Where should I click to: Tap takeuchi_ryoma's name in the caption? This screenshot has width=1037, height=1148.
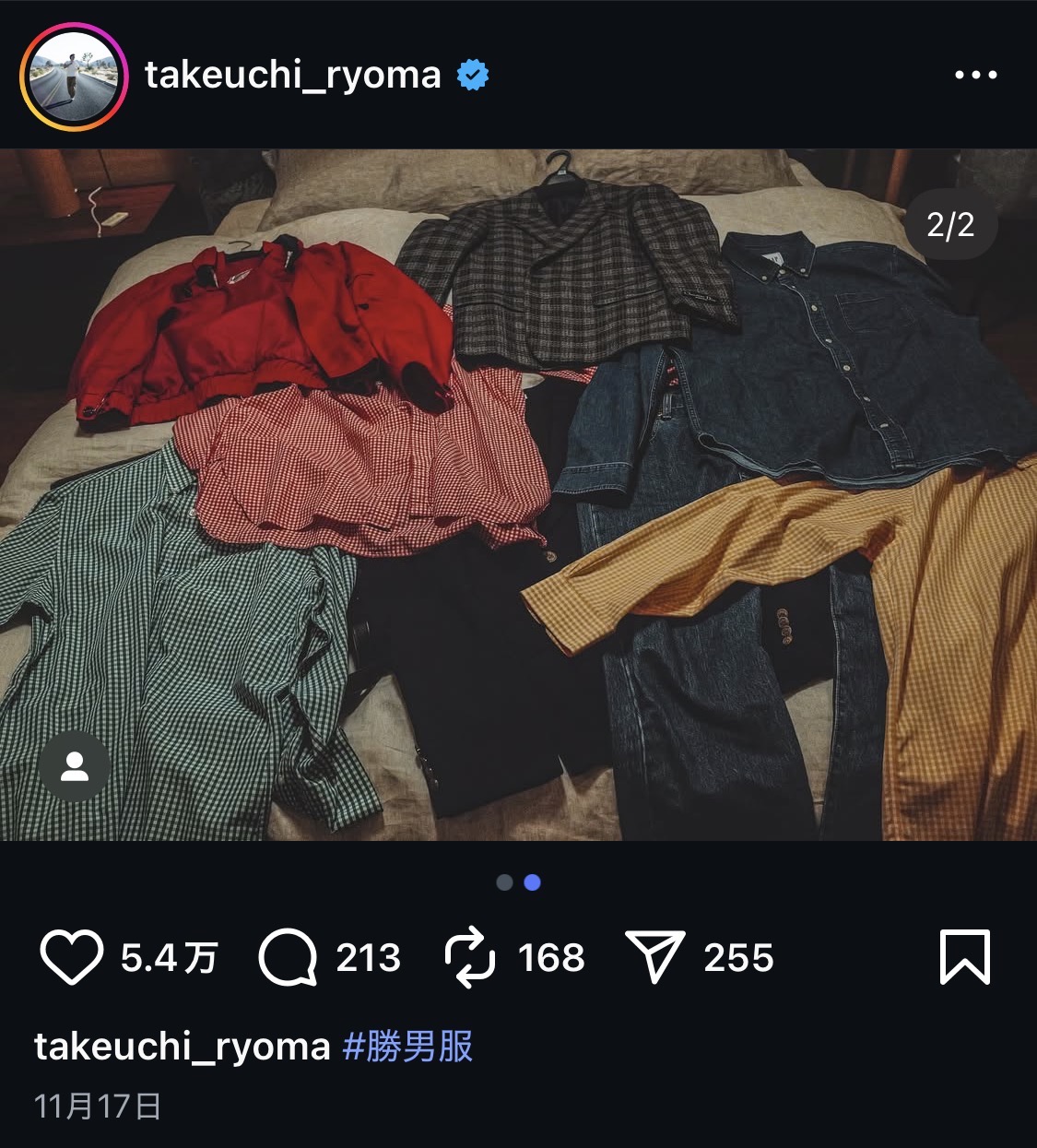coord(182,1047)
